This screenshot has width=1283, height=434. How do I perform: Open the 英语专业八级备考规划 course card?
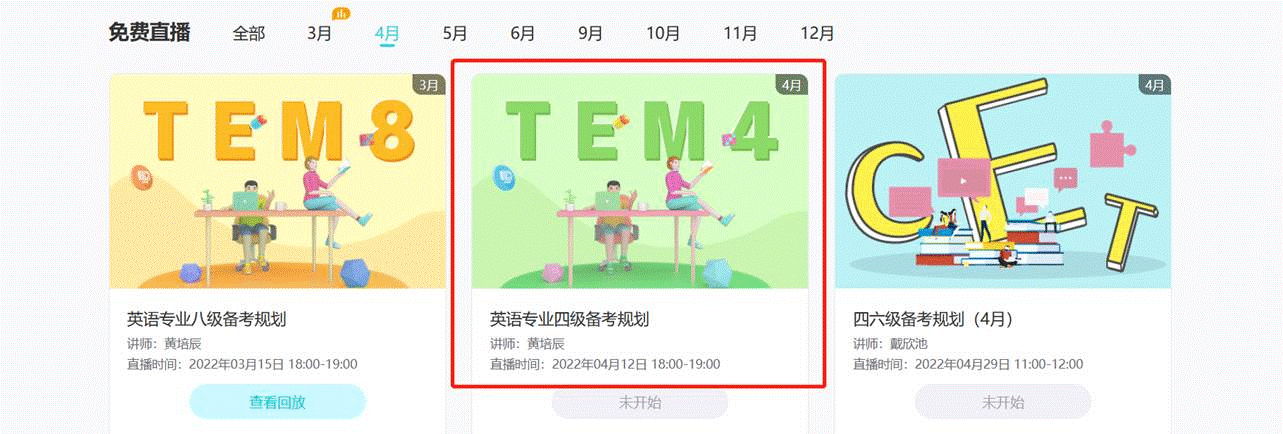pos(277,182)
